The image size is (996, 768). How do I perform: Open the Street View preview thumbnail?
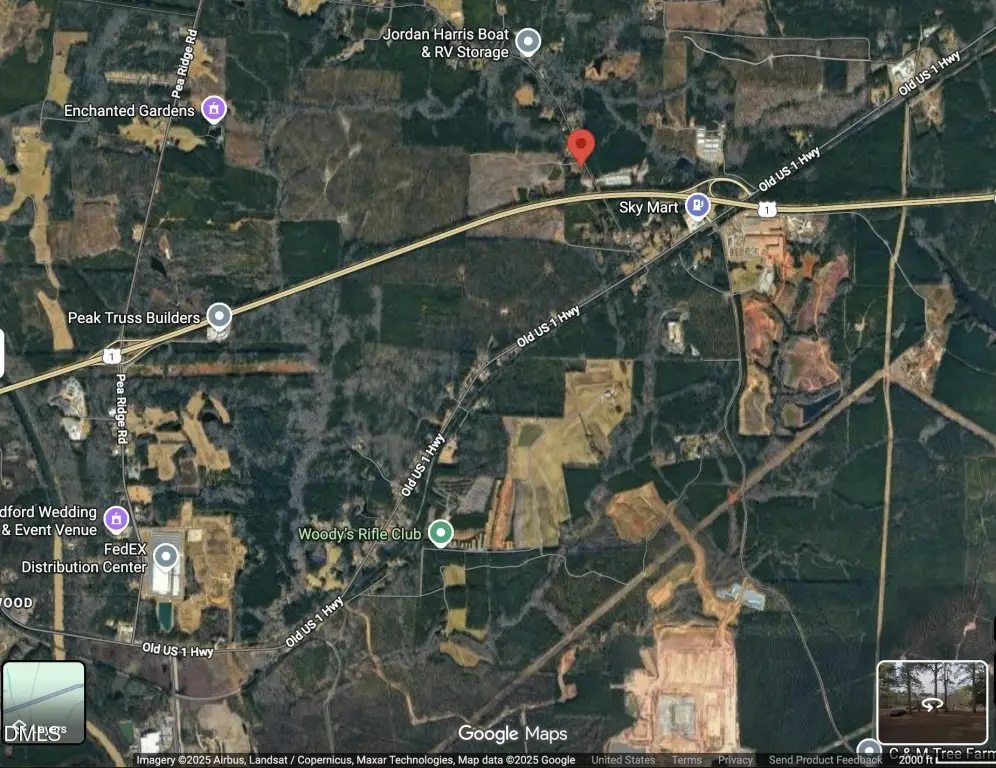click(x=931, y=701)
